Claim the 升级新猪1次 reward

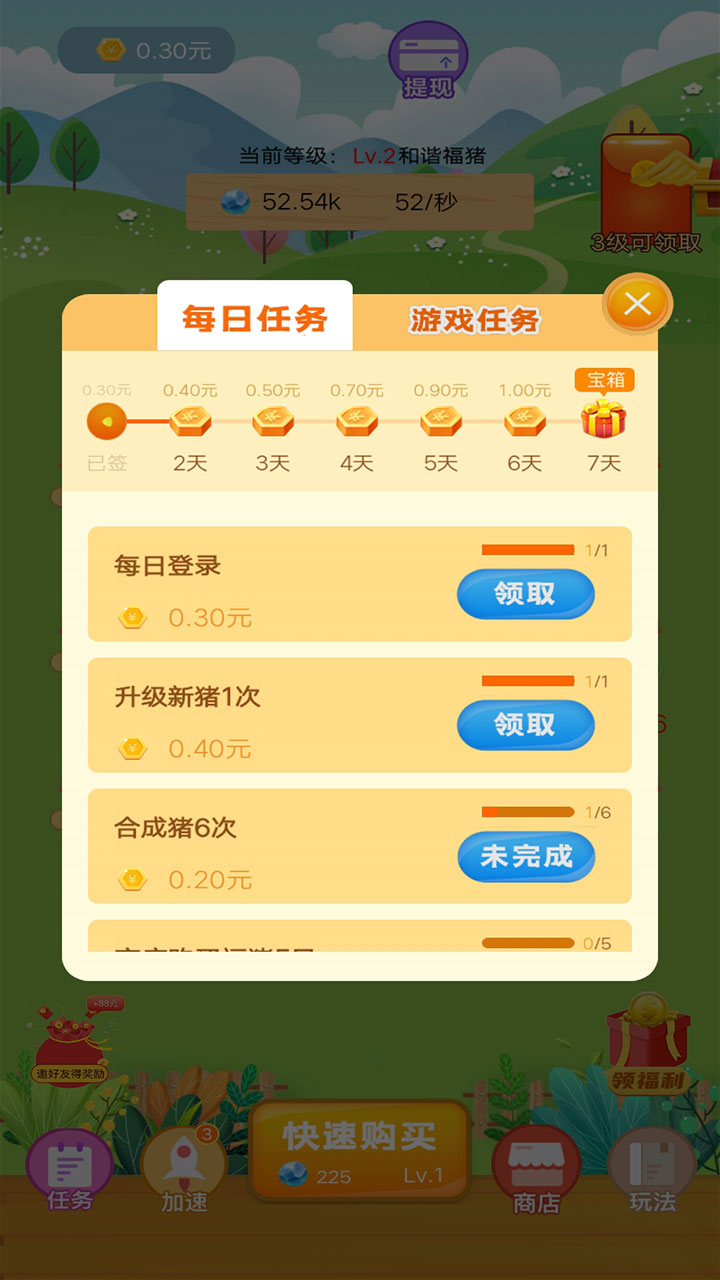526,725
